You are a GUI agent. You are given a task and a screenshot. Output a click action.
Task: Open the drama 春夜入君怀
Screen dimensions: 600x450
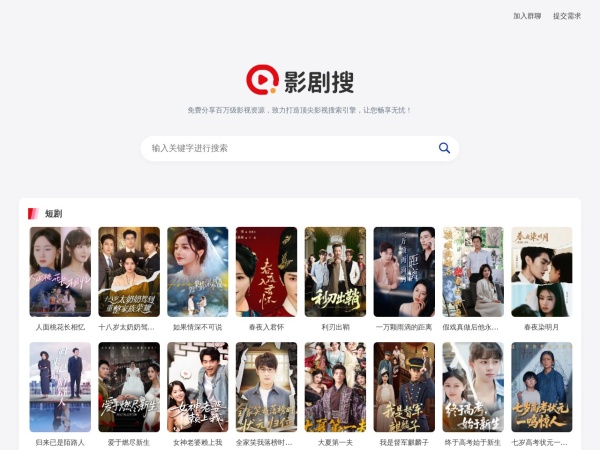(x=266, y=272)
